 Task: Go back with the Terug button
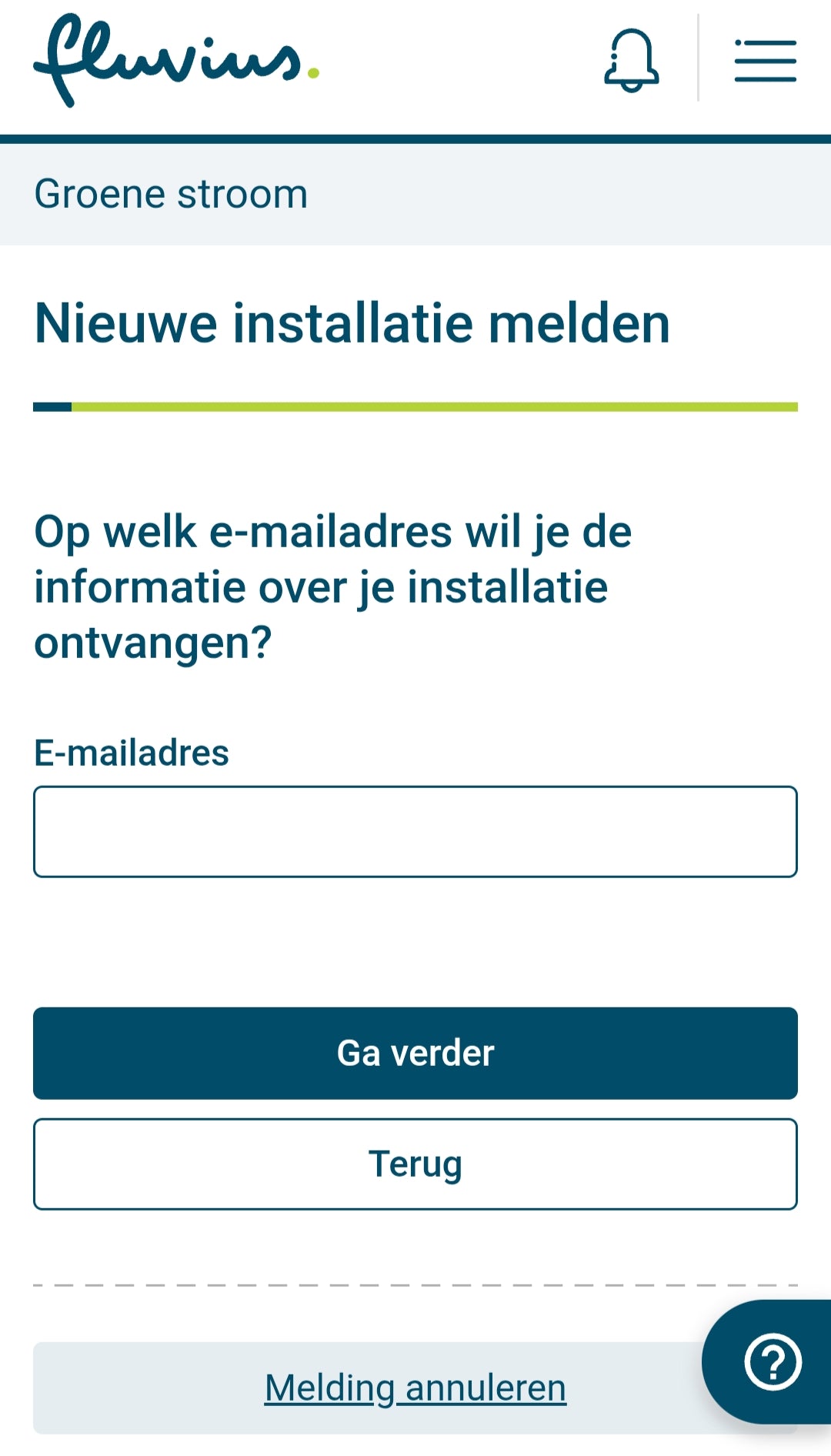(x=415, y=1164)
